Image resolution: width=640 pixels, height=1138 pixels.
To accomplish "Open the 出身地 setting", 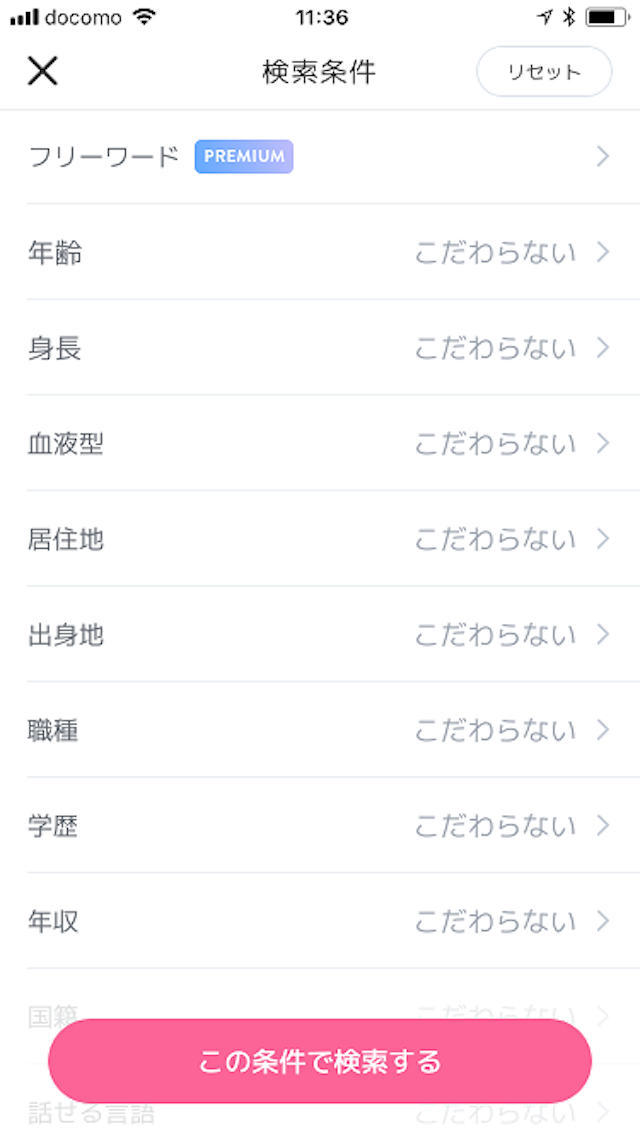I will 320,635.
